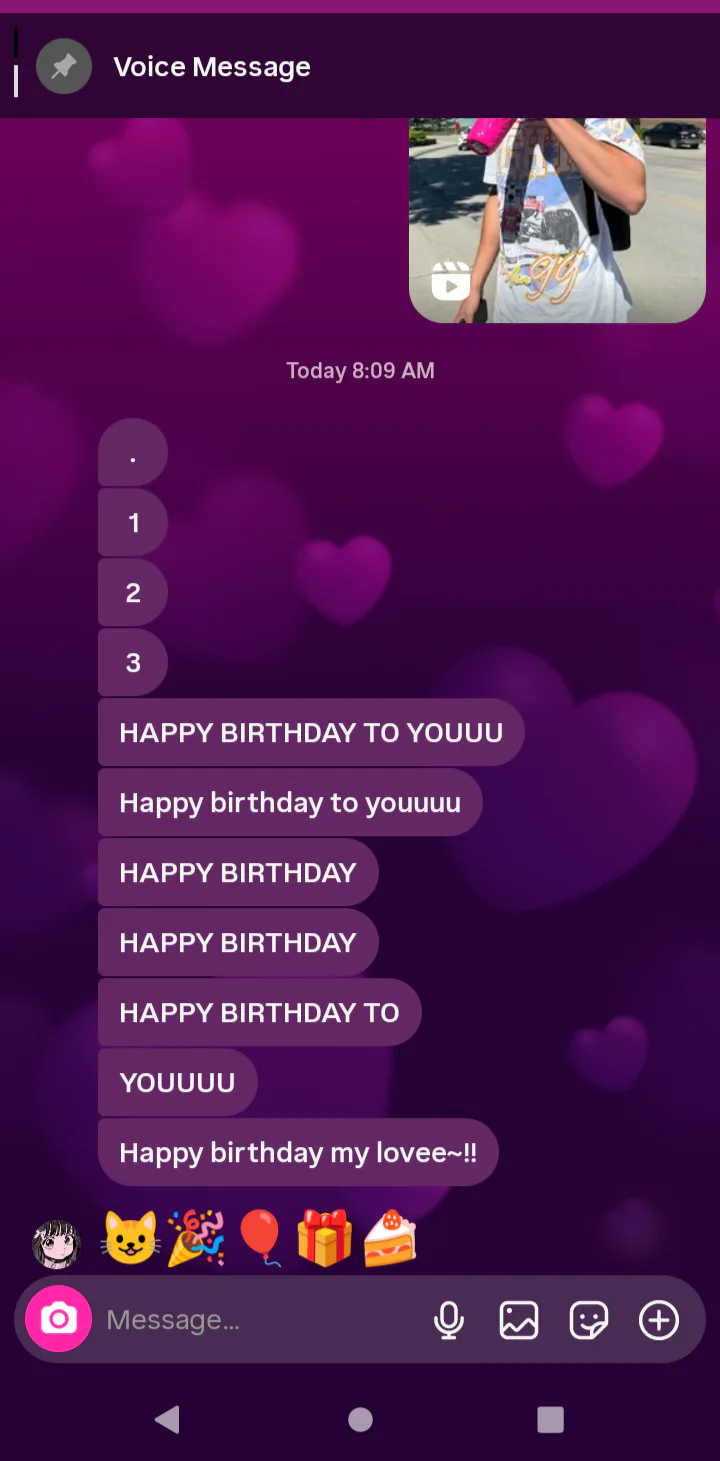The image size is (720, 1461).
Task: Open camera from the message bar
Action: 58,1319
